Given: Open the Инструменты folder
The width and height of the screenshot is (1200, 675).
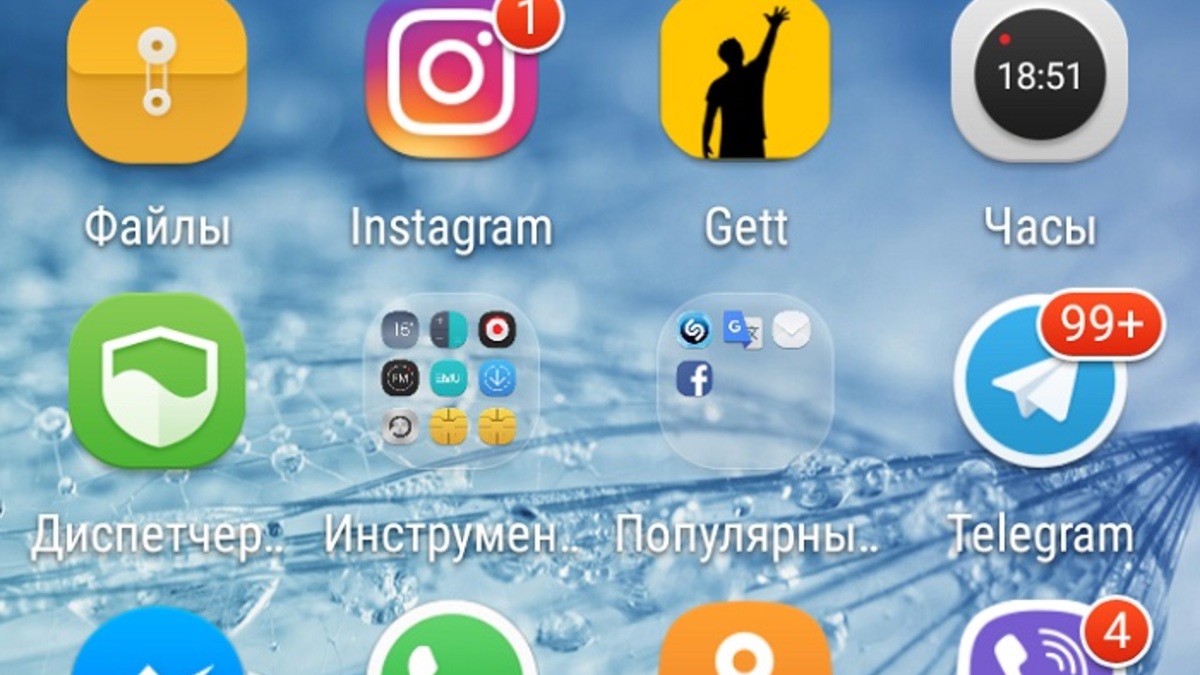Looking at the screenshot, I should click(x=451, y=381).
